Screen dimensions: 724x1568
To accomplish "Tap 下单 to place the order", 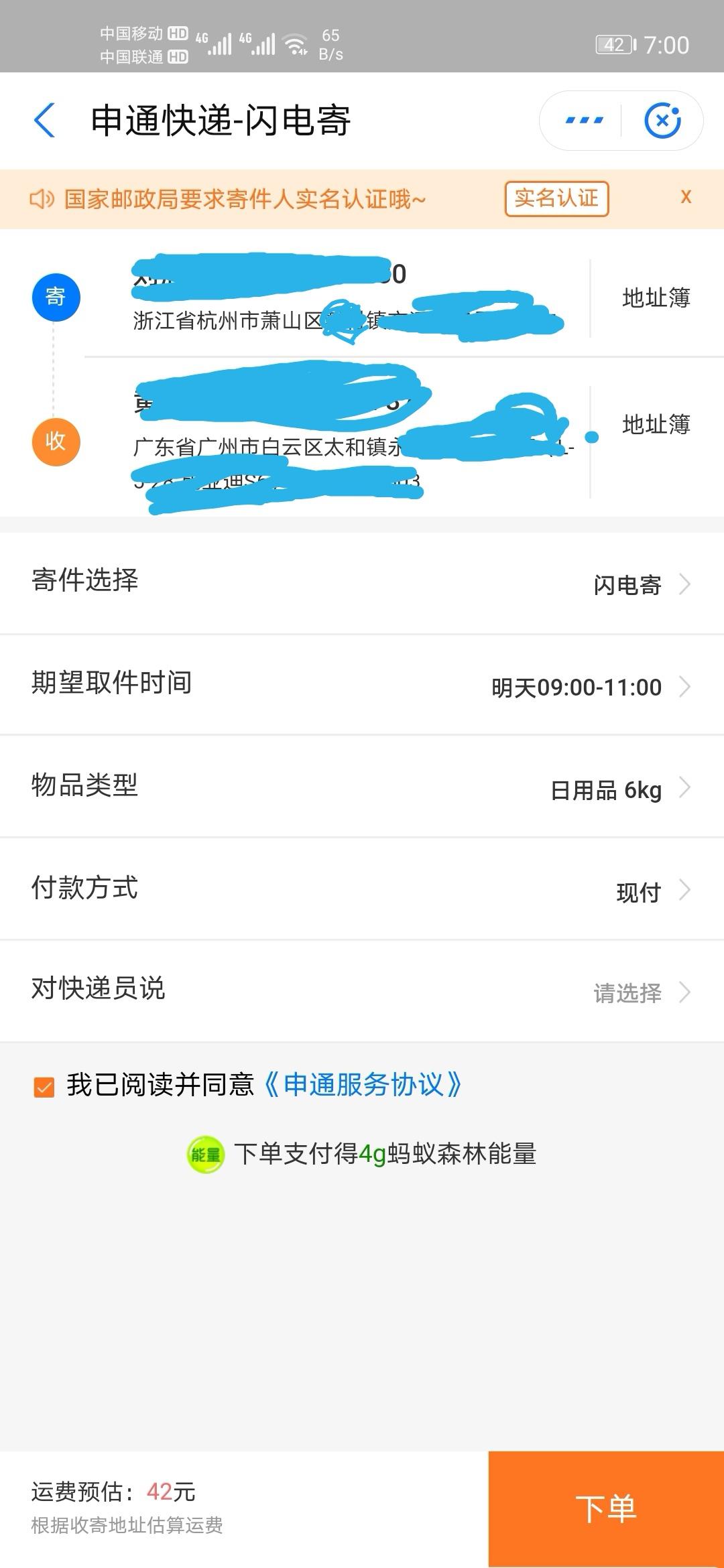I will tap(605, 1509).
